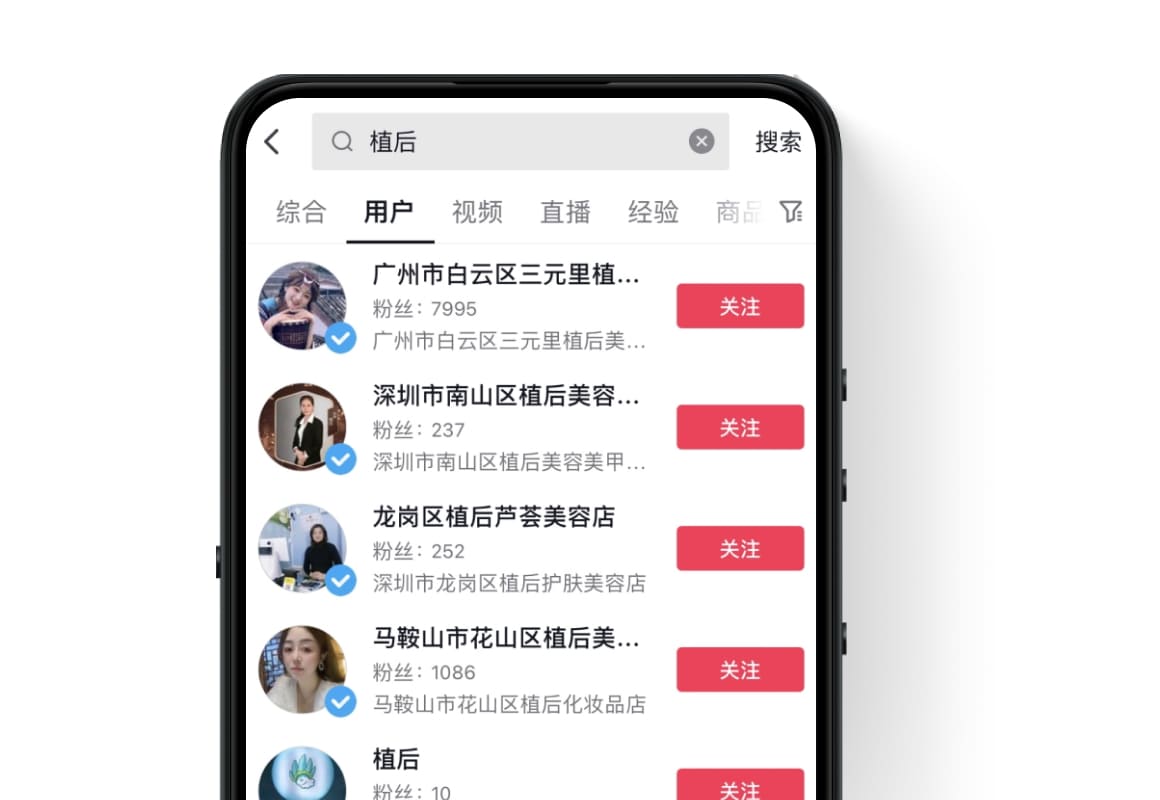Open the search filter options
The image size is (1160, 800).
click(791, 212)
